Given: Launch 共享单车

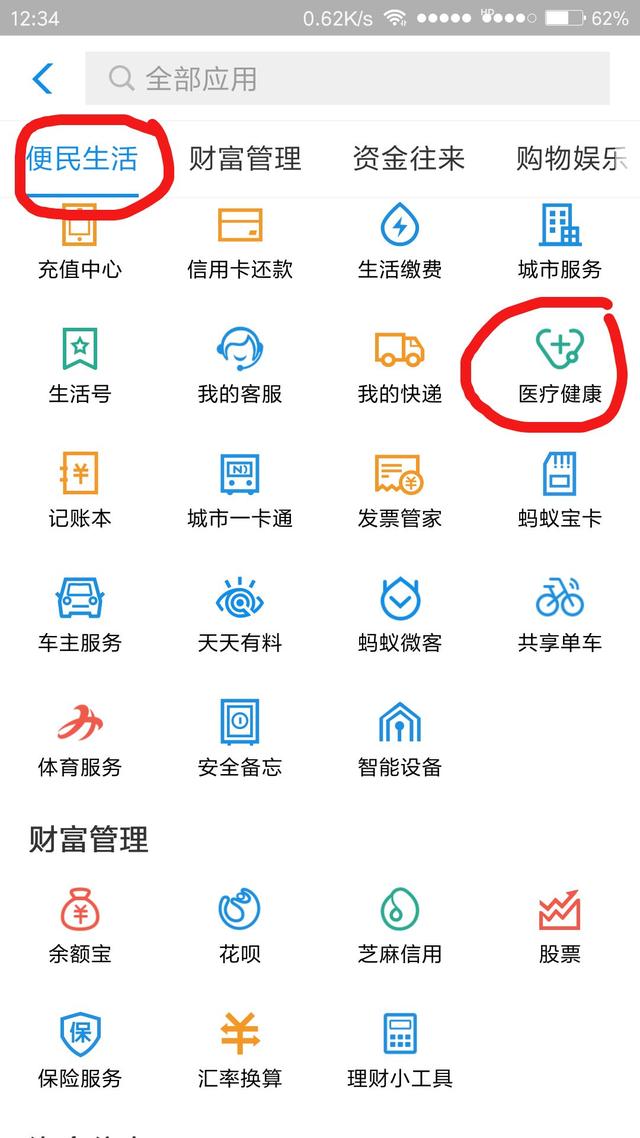Looking at the screenshot, I should [x=560, y=615].
